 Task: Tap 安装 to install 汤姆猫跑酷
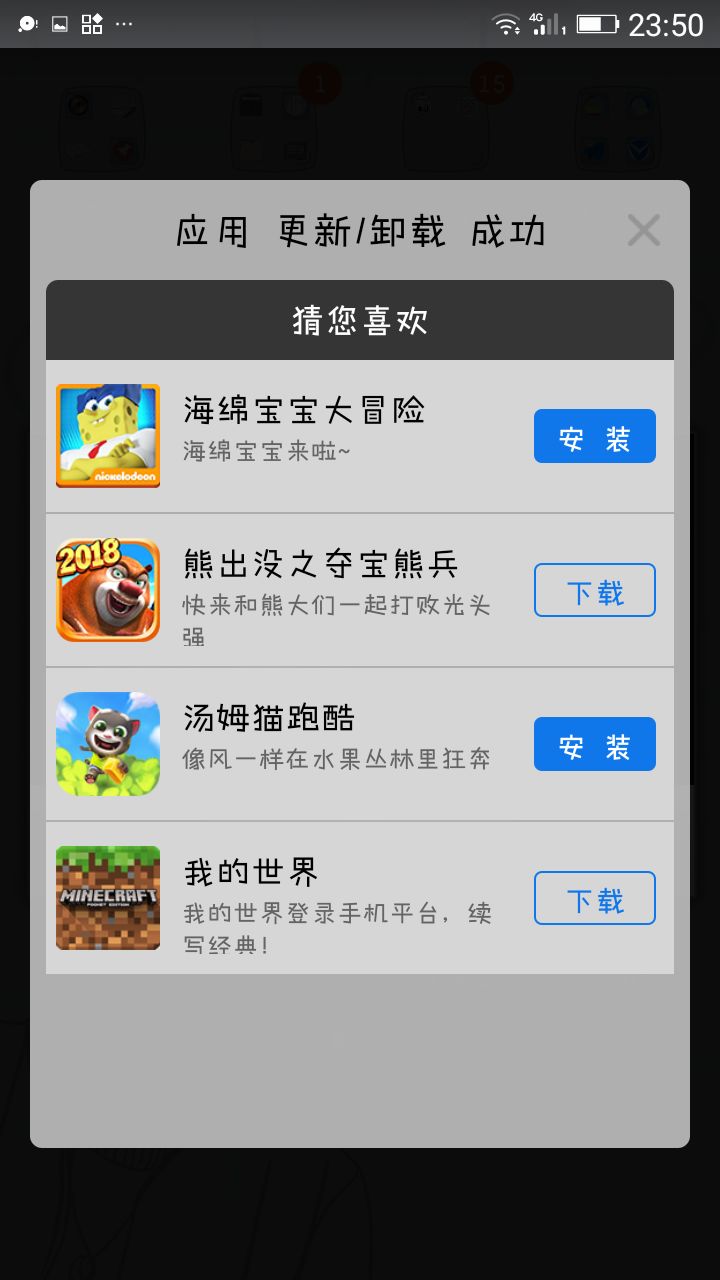pyautogui.click(x=594, y=743)
